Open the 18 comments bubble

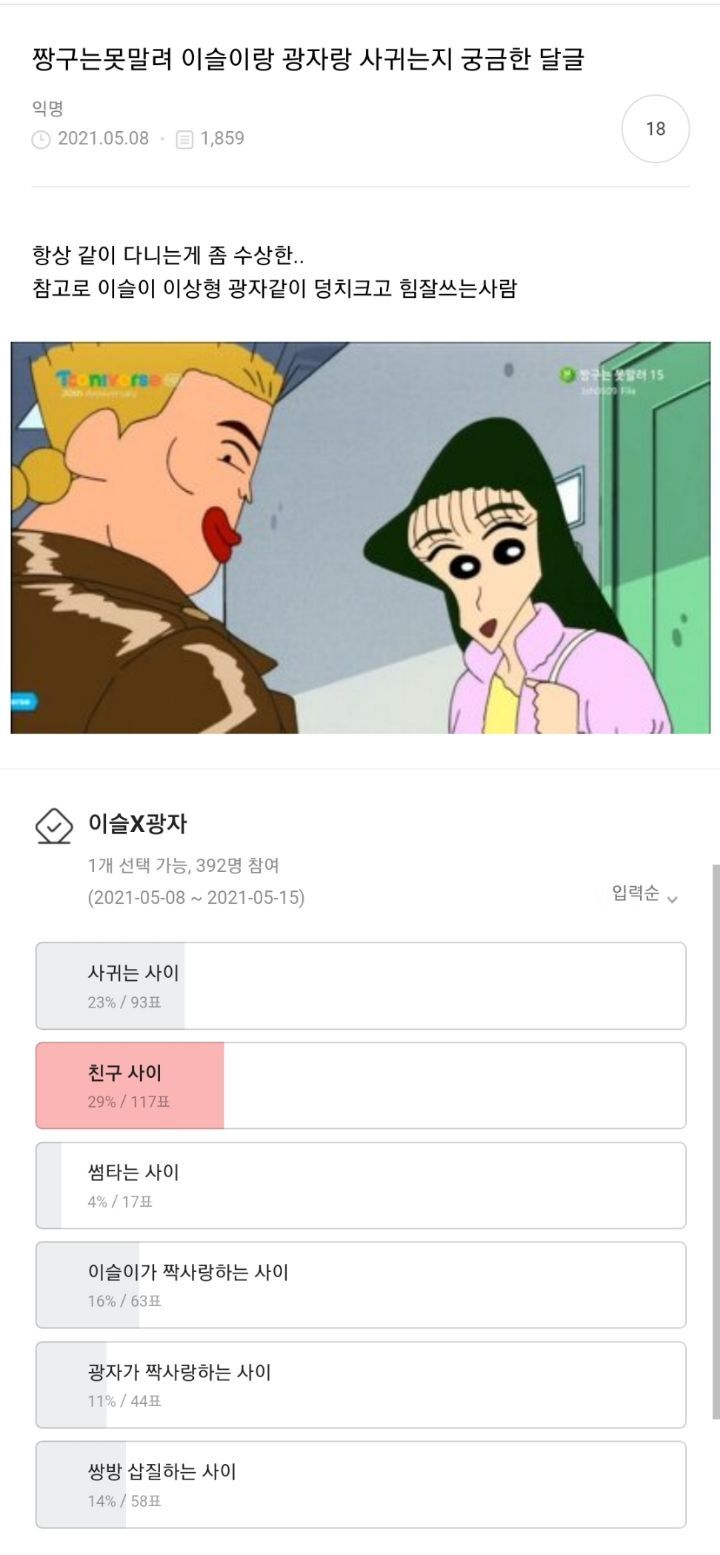pyautogui.click(x=655, y=129)
